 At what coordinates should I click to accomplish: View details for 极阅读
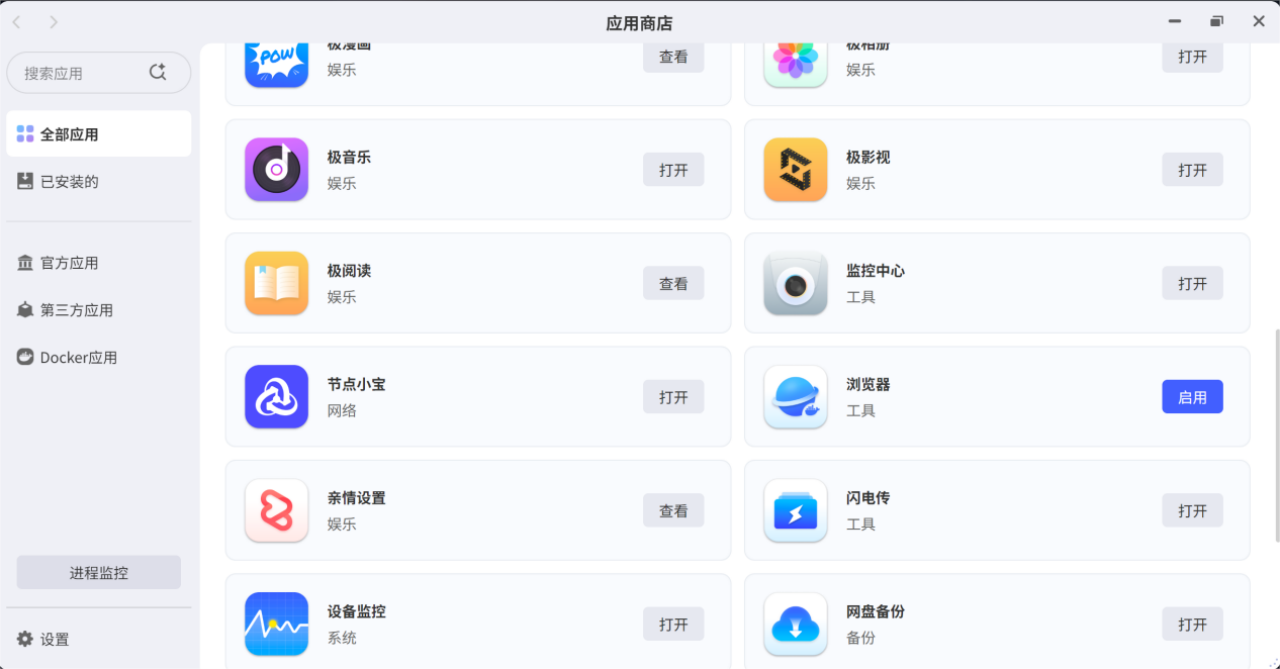673,284
